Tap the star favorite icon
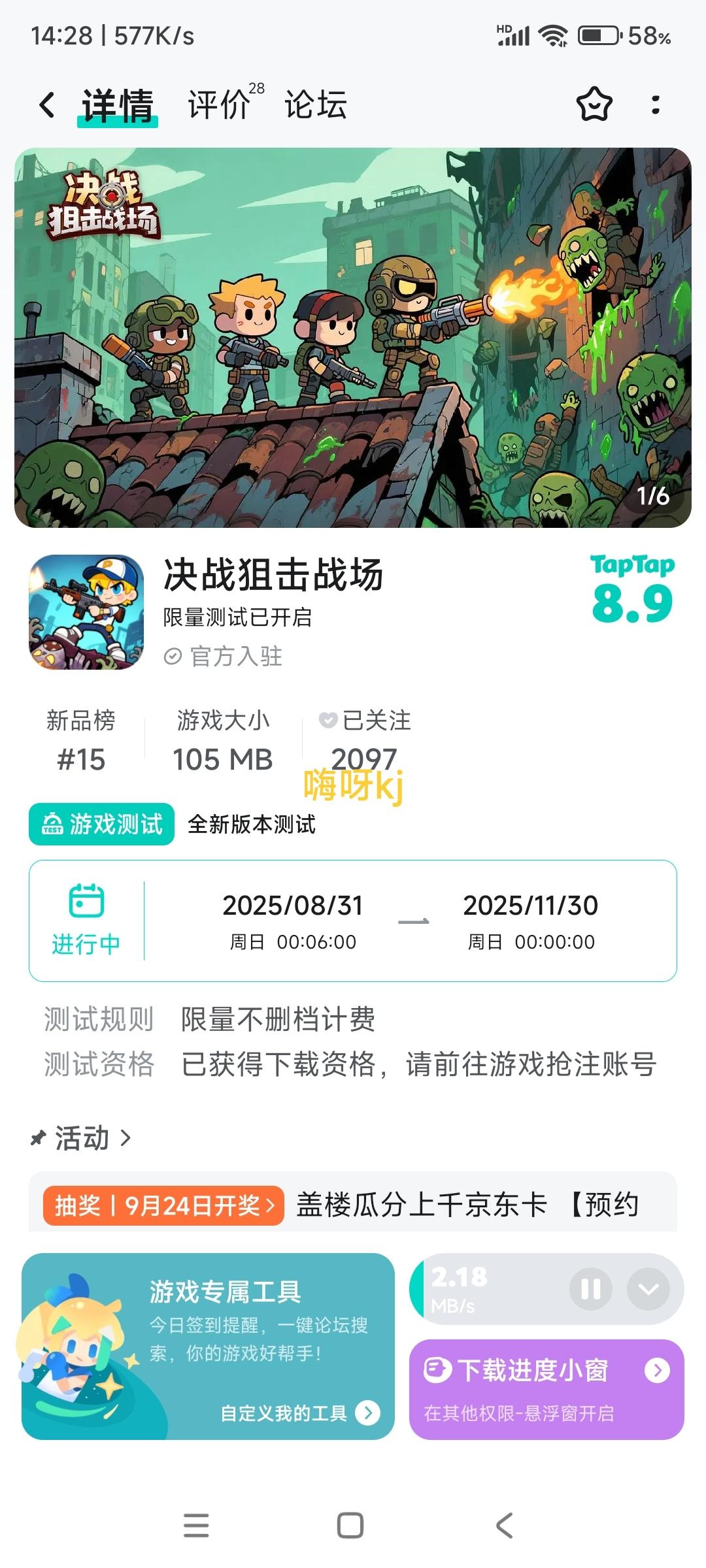706x1568 pixels. click(594, 105)
